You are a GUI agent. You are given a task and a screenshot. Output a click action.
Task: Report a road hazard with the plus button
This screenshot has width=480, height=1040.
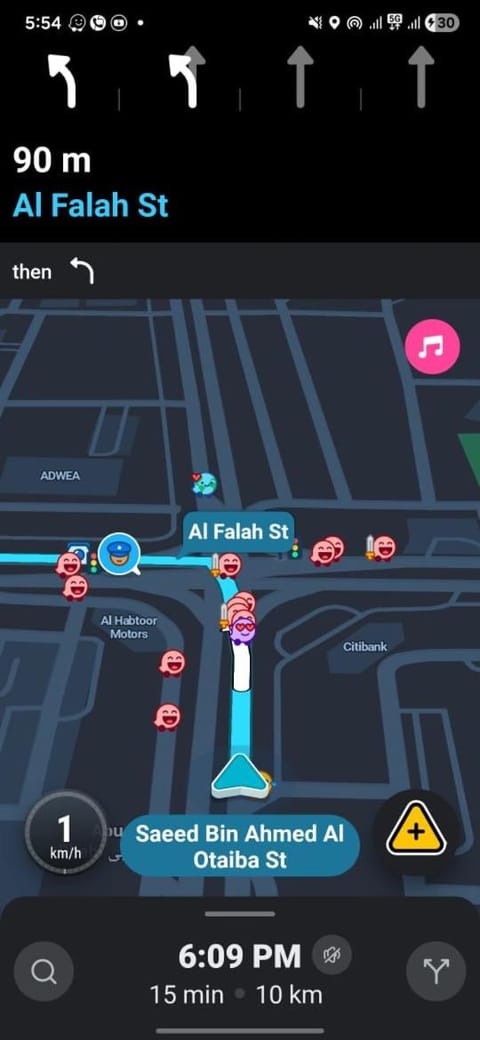coord(416,832)
